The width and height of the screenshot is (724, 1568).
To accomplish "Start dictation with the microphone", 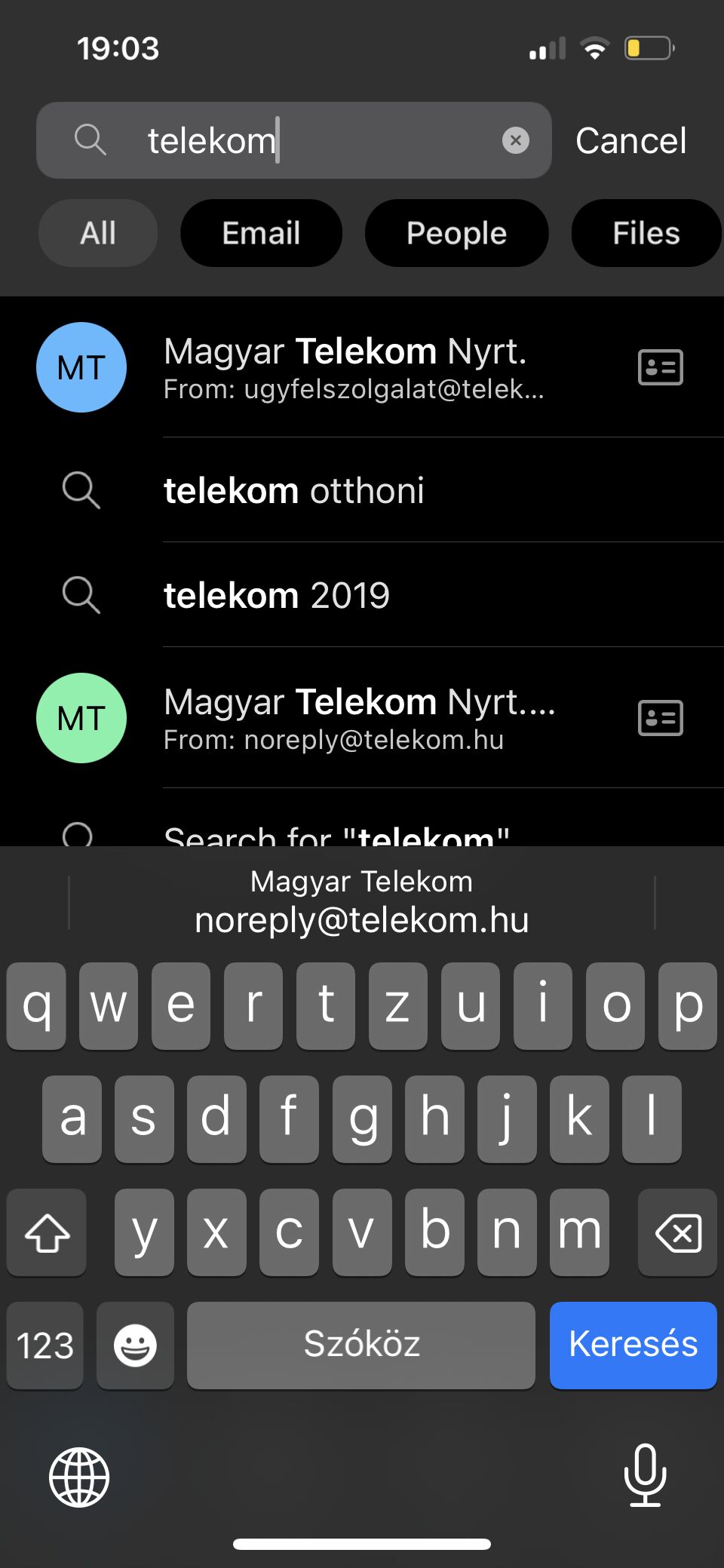I will 646,1475.
